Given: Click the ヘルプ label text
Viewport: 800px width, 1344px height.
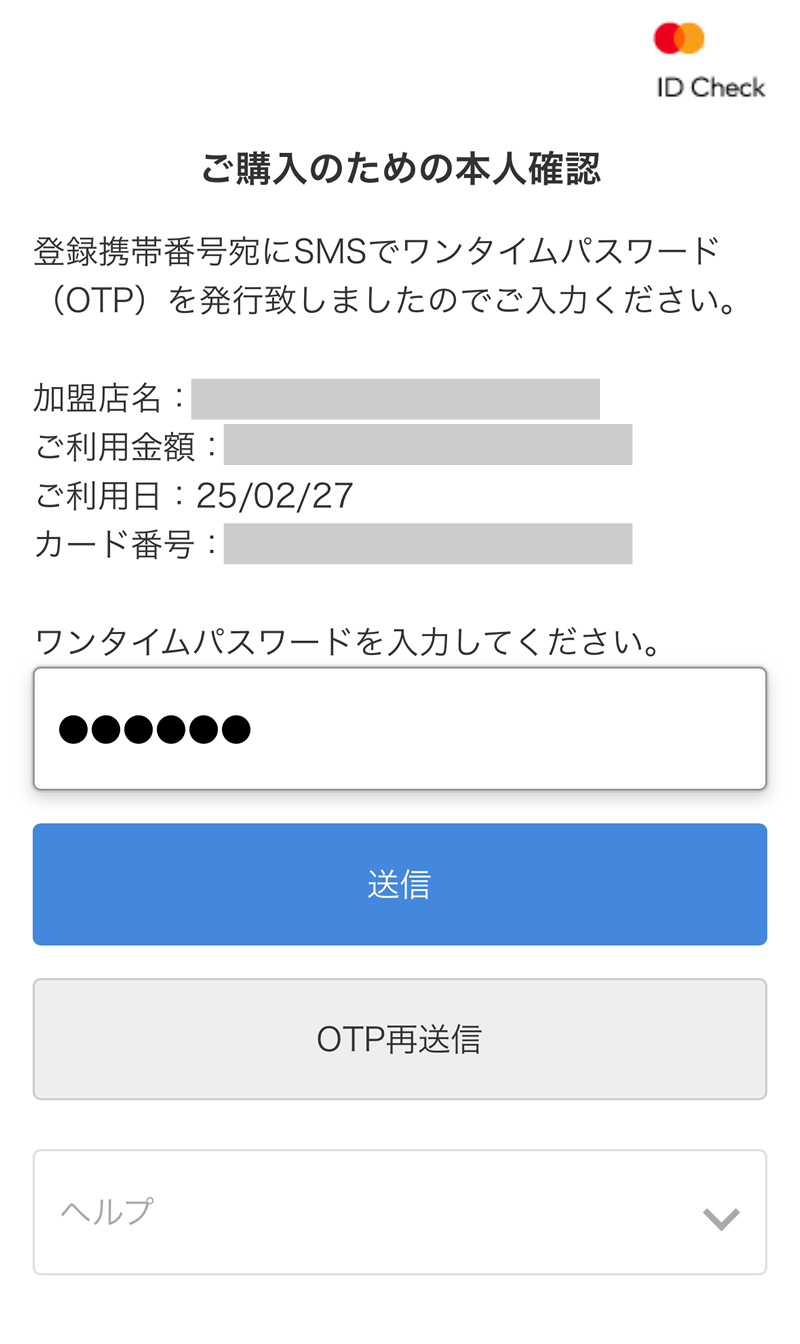Looking at the screenshot, I should (x=104, y=1212).
